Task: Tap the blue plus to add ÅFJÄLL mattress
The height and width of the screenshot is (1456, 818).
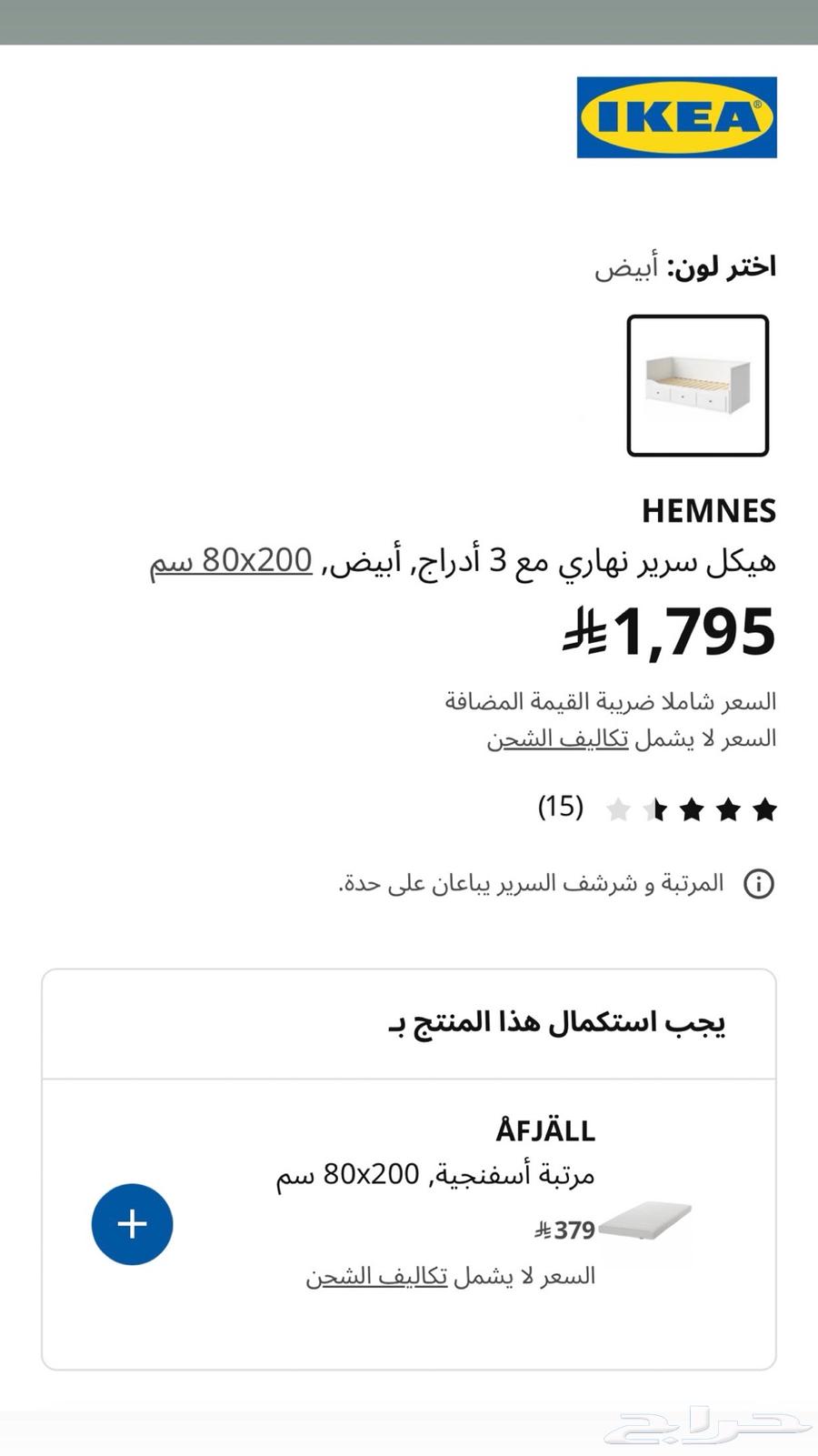Action: [132, 1223]
